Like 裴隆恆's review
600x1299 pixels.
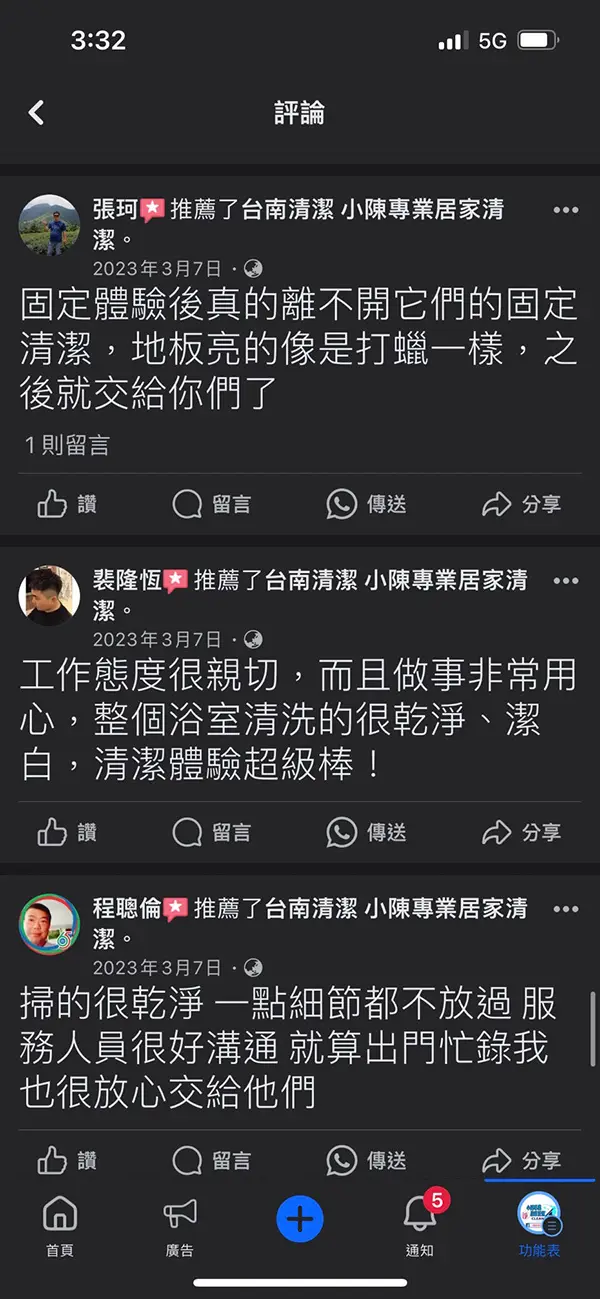pyautogui.click(x=67, y=832)
